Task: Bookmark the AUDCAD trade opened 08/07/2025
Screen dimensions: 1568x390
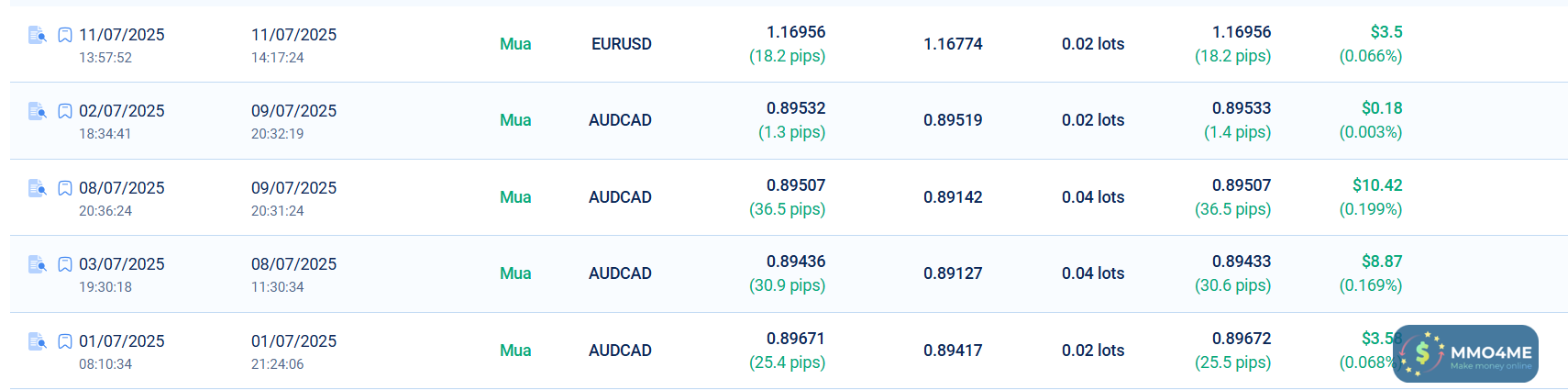Action: point(65,188)
